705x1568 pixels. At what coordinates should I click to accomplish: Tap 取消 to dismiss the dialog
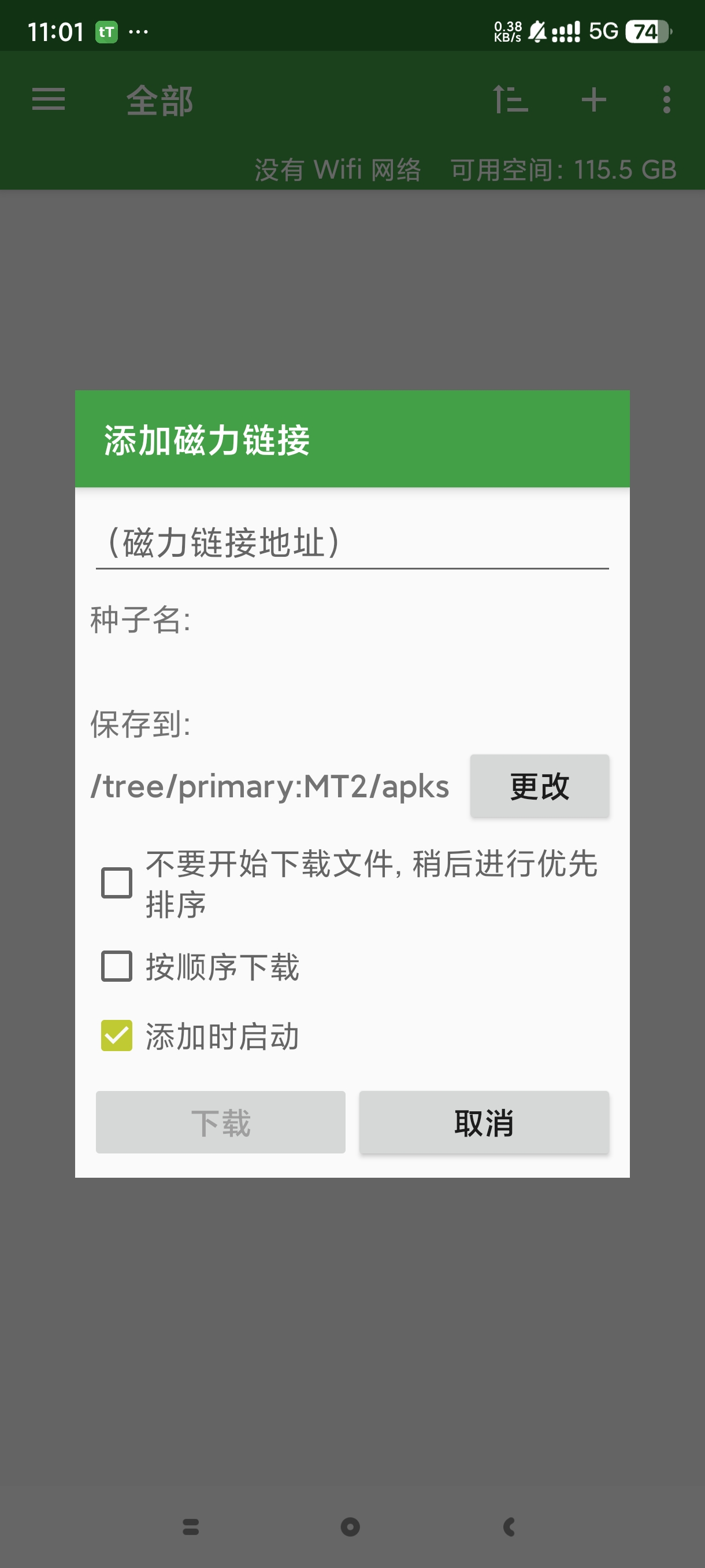pos(484,1122)
